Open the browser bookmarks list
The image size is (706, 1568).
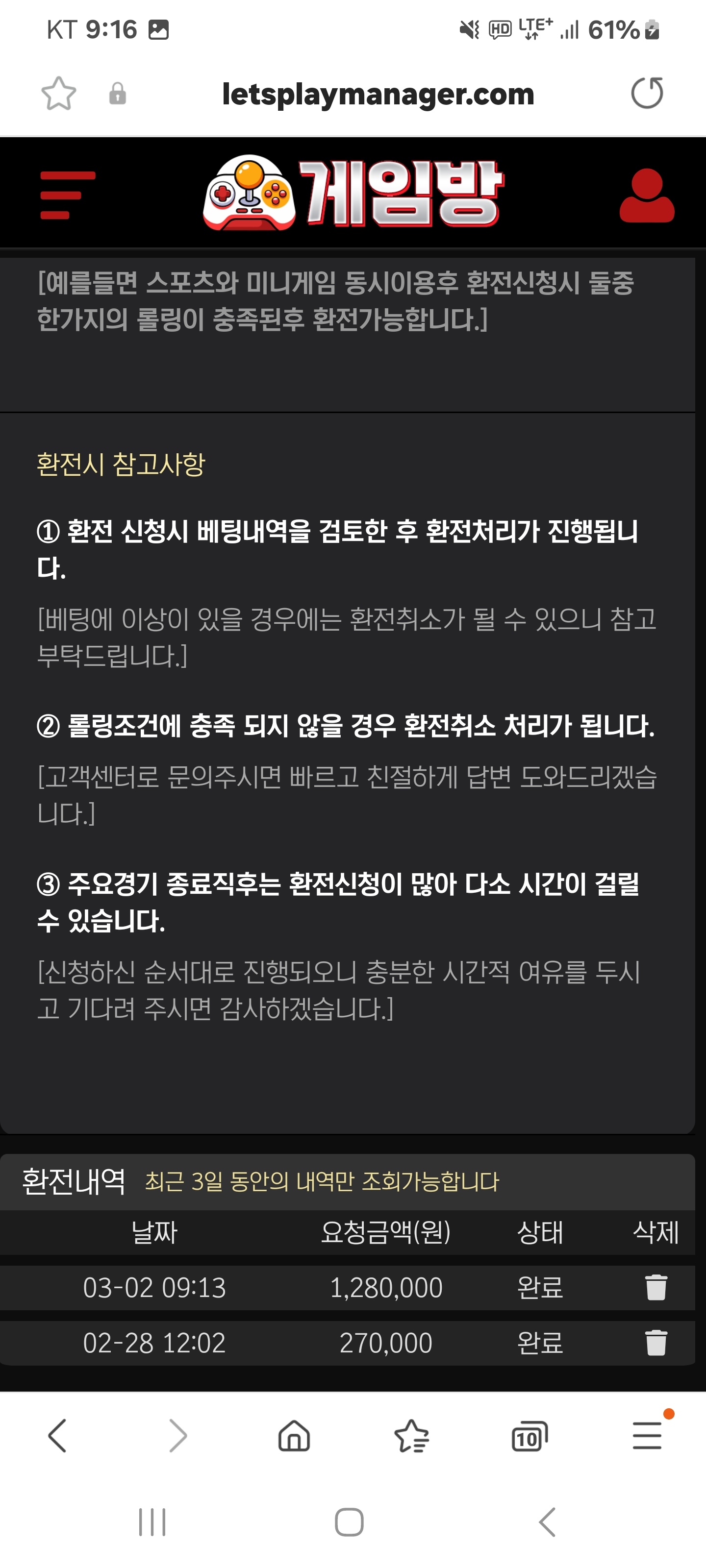click(412, 1436)
